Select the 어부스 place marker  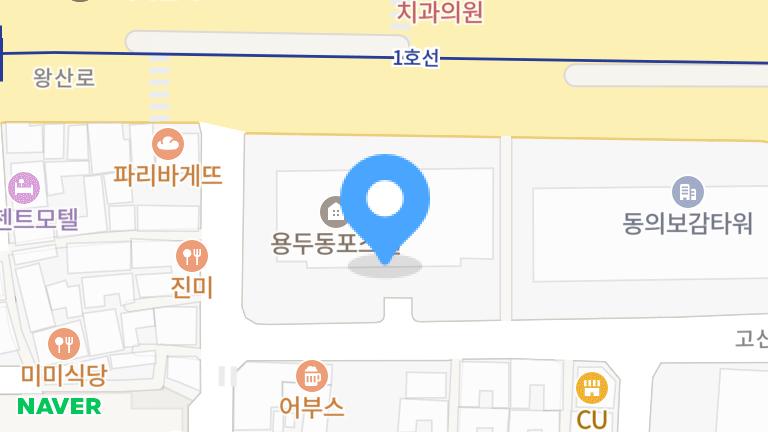(312, 377)
